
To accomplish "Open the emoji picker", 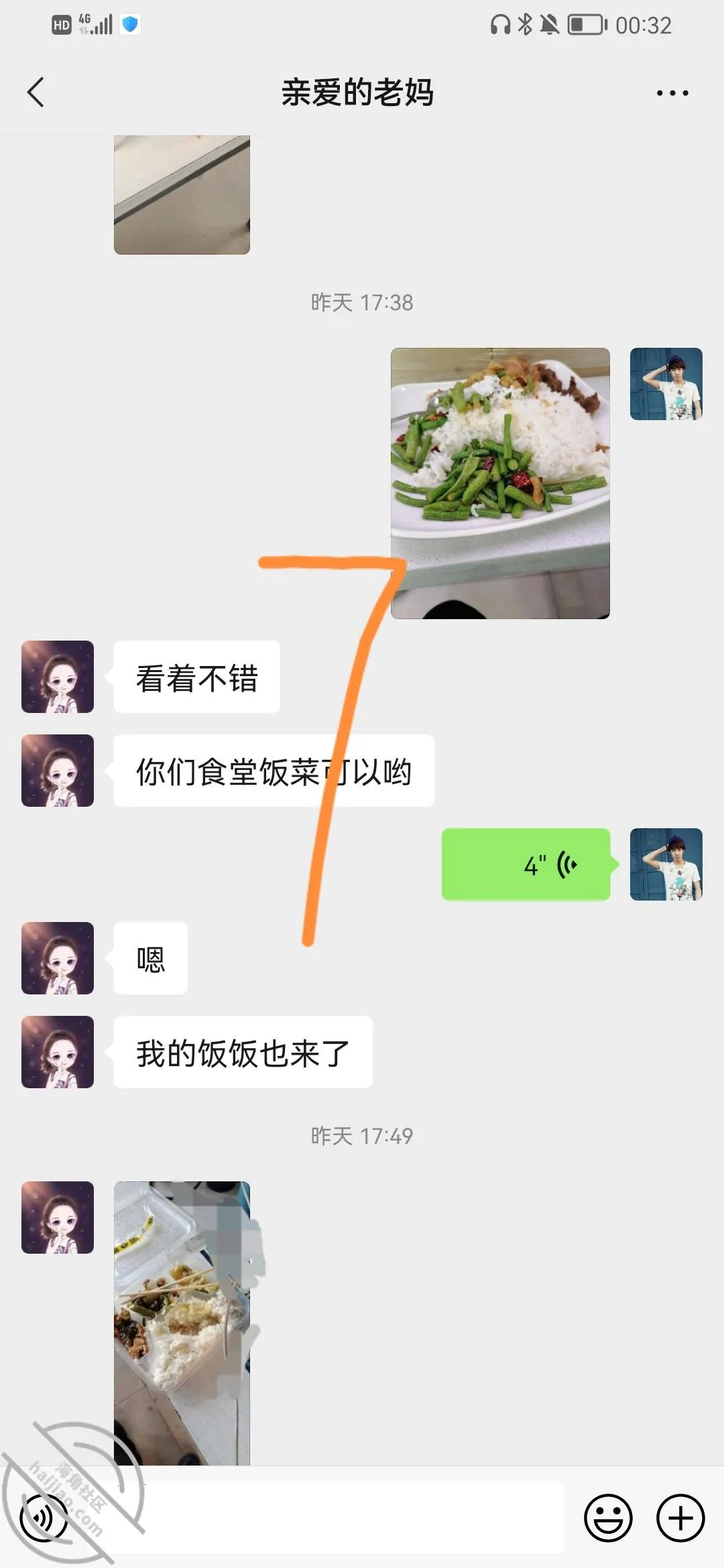I will (x=608, y=1518).
